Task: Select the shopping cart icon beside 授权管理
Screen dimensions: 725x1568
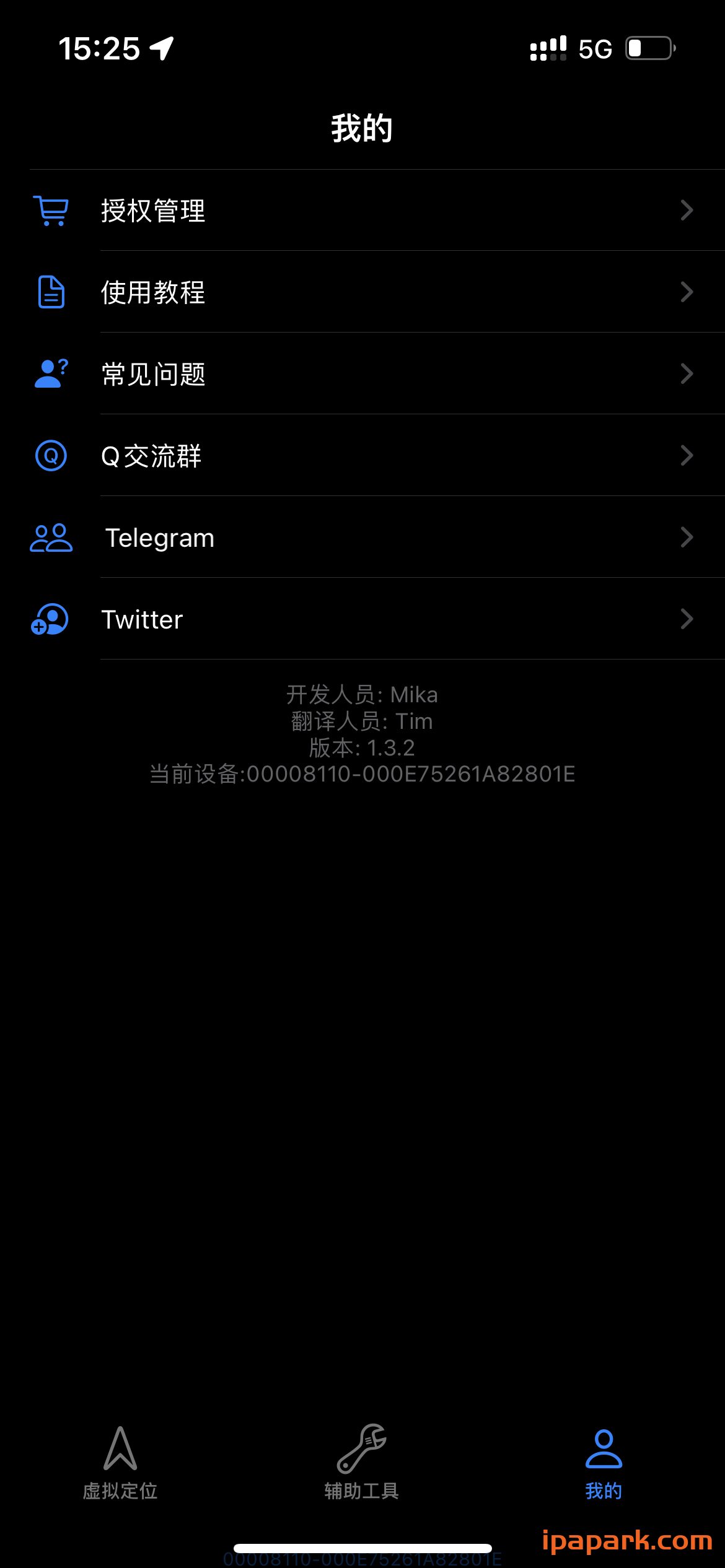Action: tap(50, 211)
